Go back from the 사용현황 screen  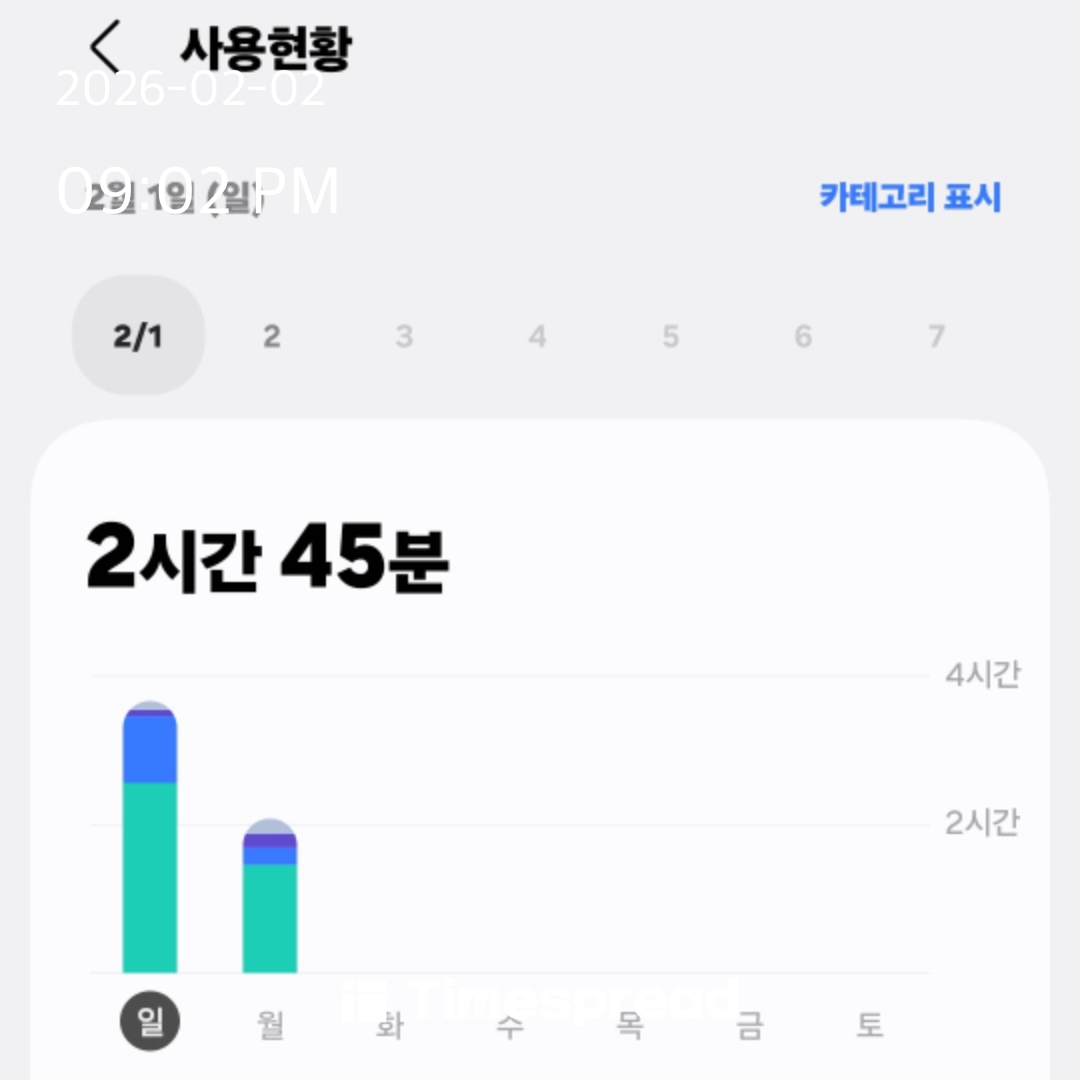point(104,46)
